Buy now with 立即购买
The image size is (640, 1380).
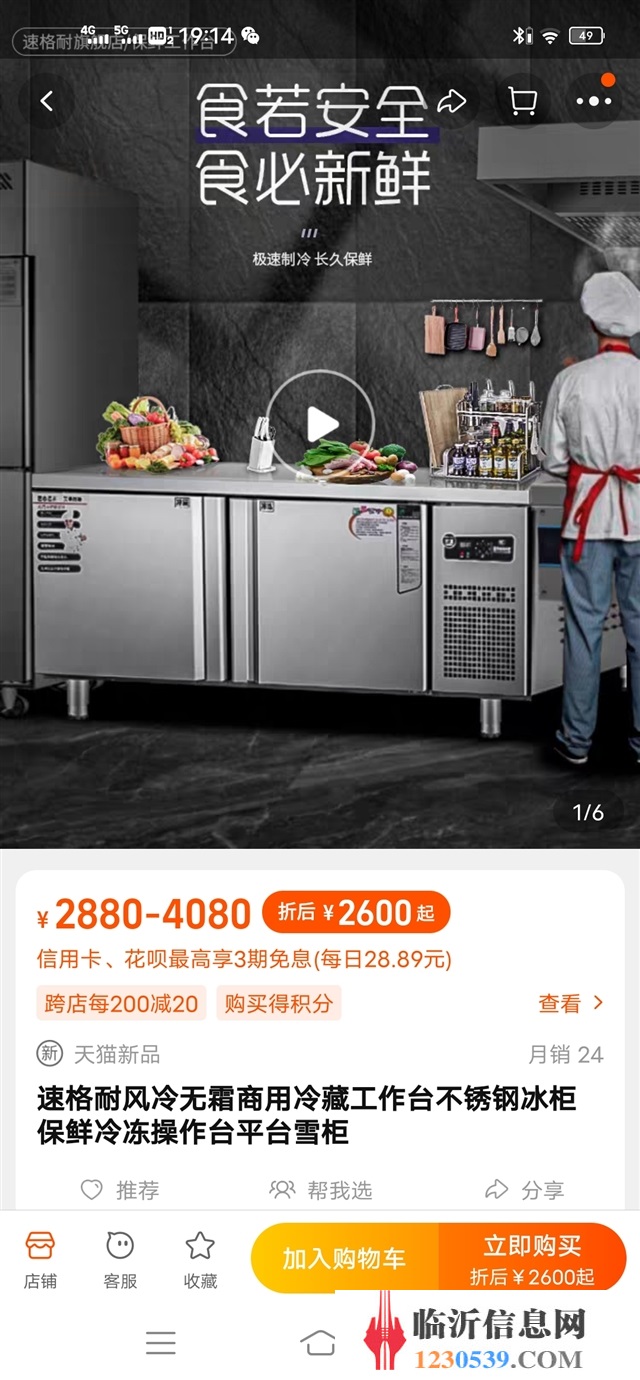coord(532,1258)
